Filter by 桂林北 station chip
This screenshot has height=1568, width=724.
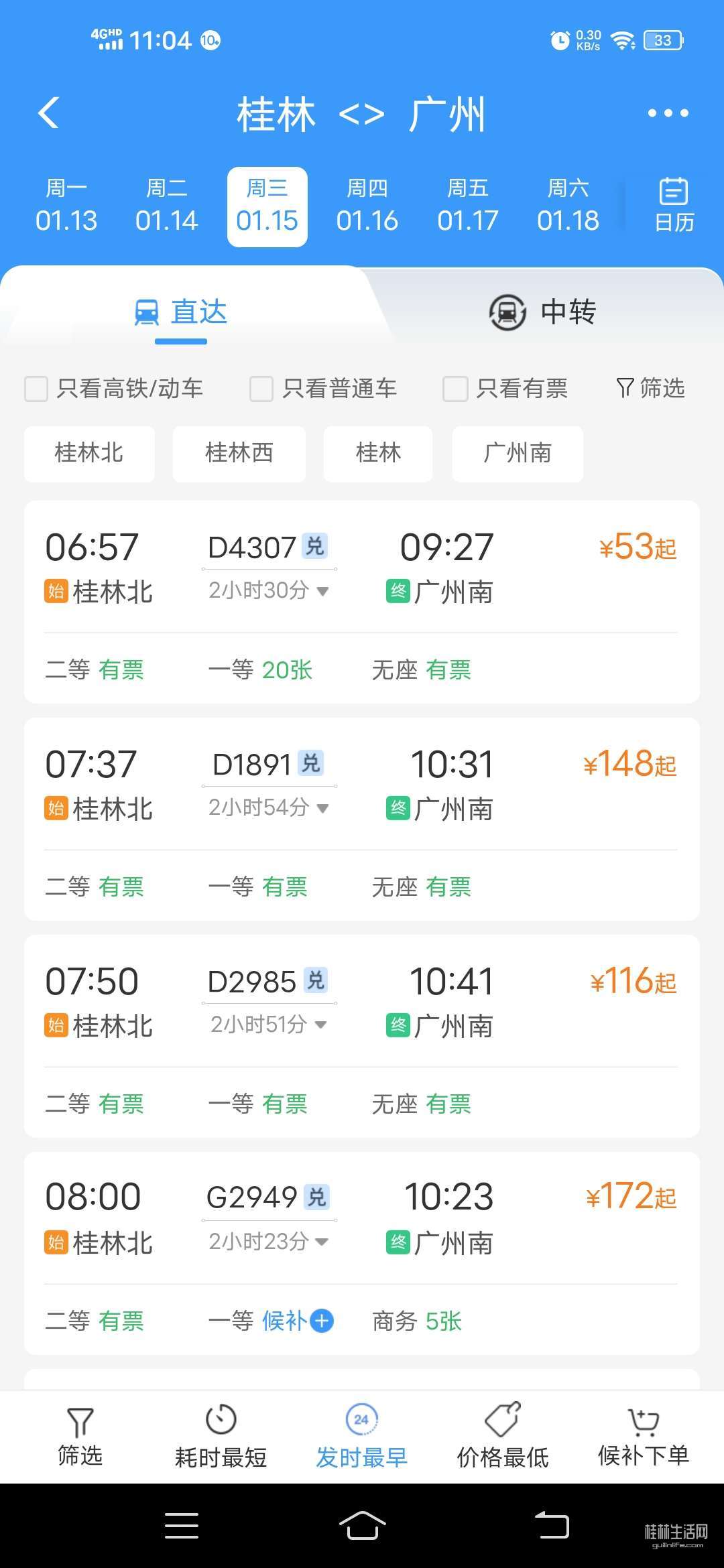tap(89, 454)
